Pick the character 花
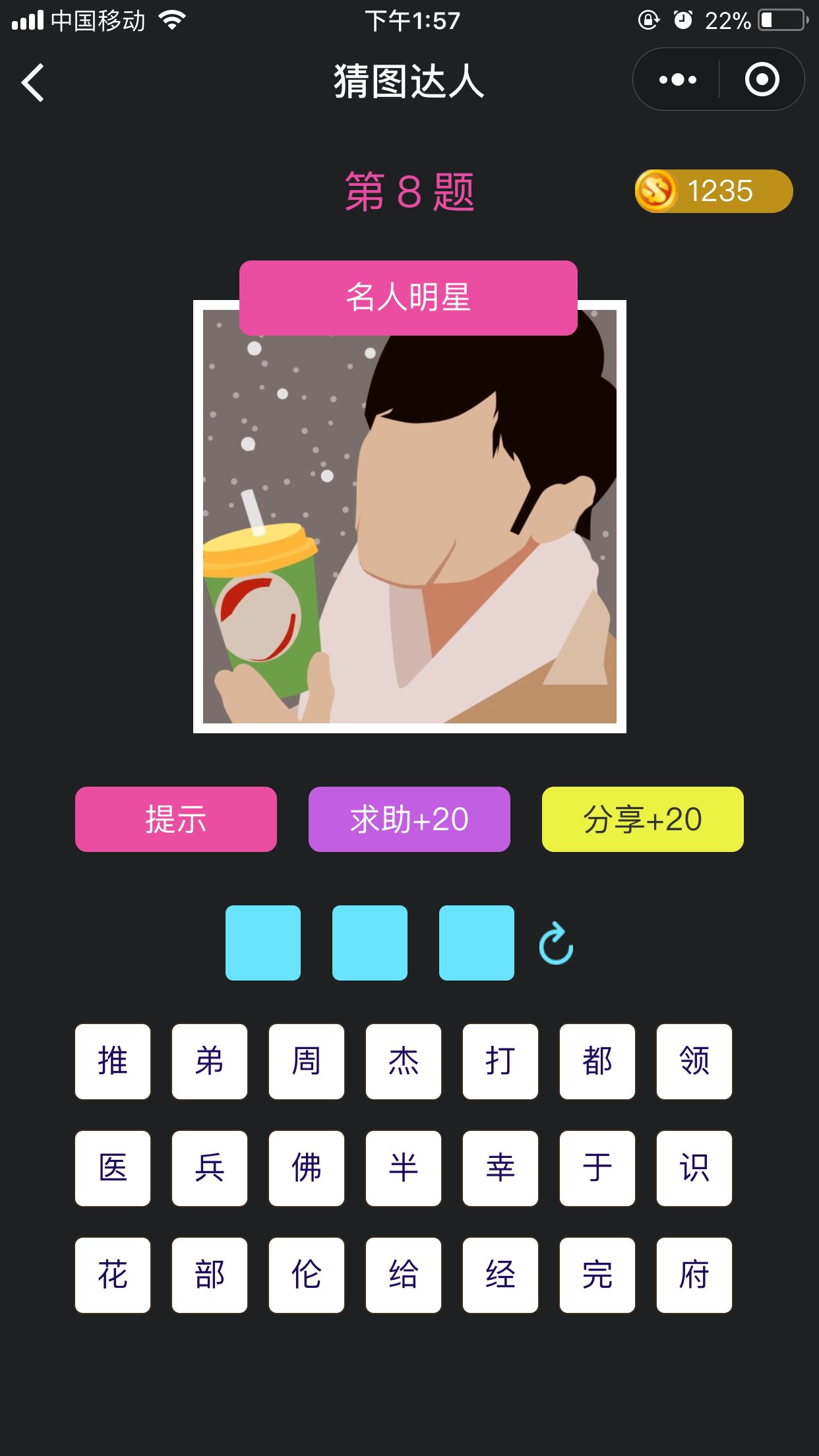 113,1275
